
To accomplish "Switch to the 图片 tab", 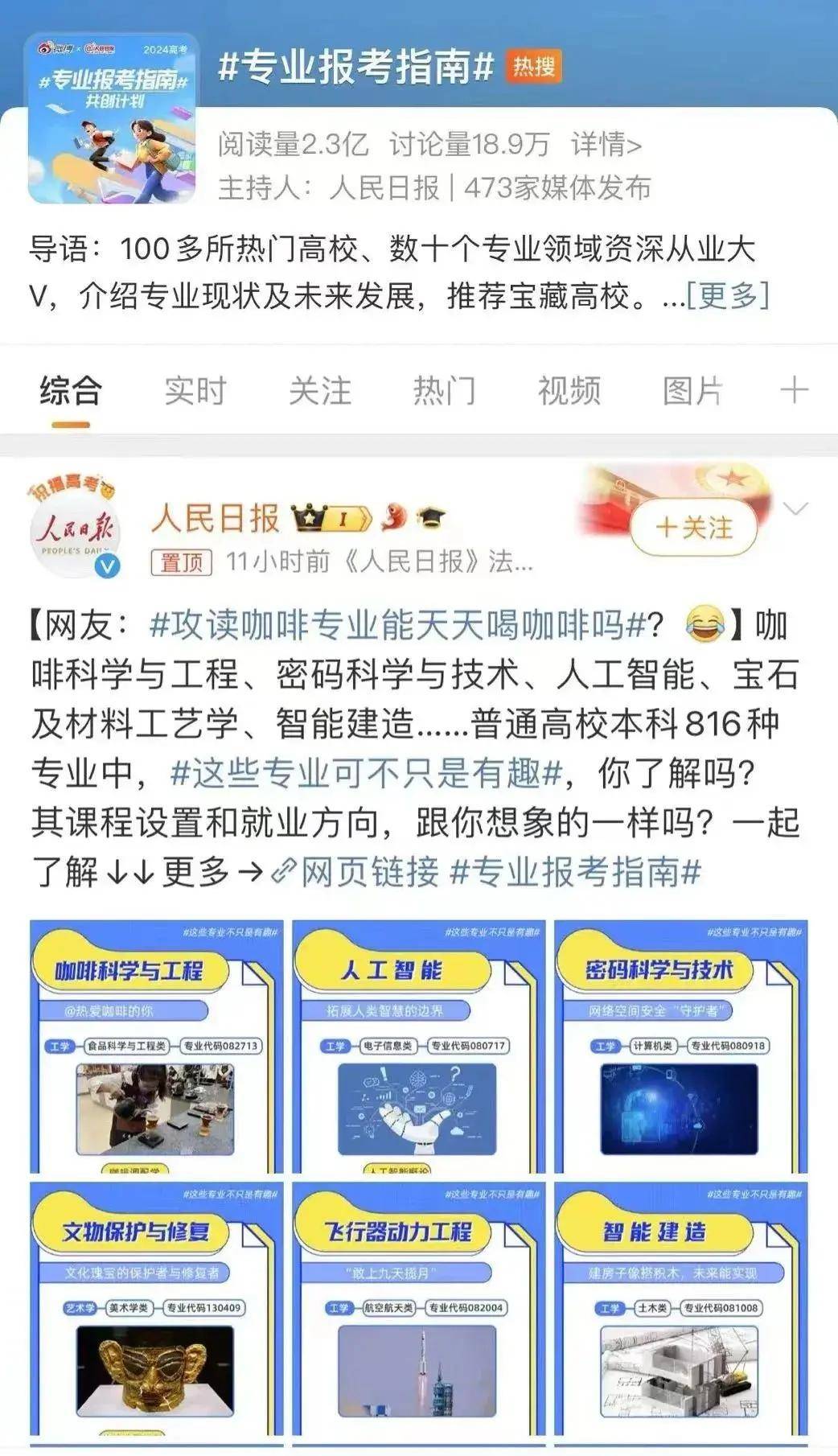I will point(692,391).
